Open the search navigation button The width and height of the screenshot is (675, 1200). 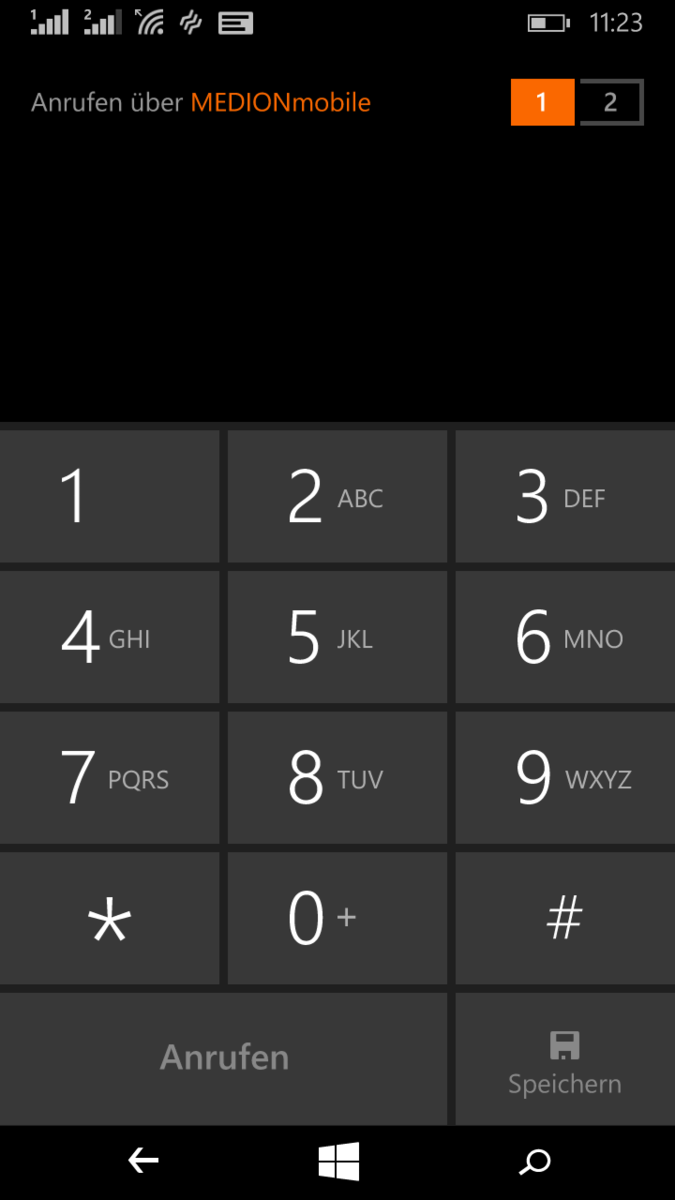pyautogui.click(x=535, y=1161)
